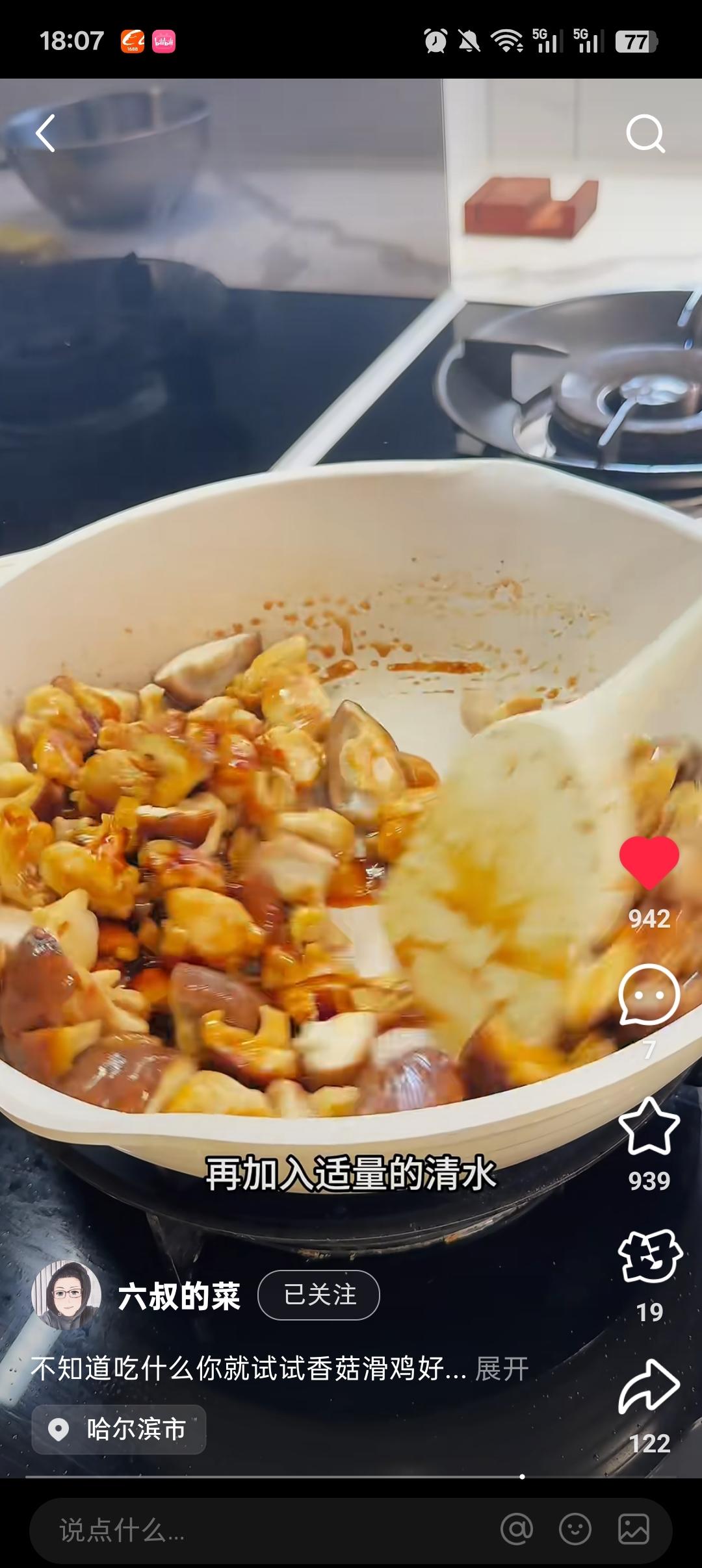Share this video using the arrow icon
Image resolution: width=702 pixels, height=1568 pixels.
(x=649, y=1387)
